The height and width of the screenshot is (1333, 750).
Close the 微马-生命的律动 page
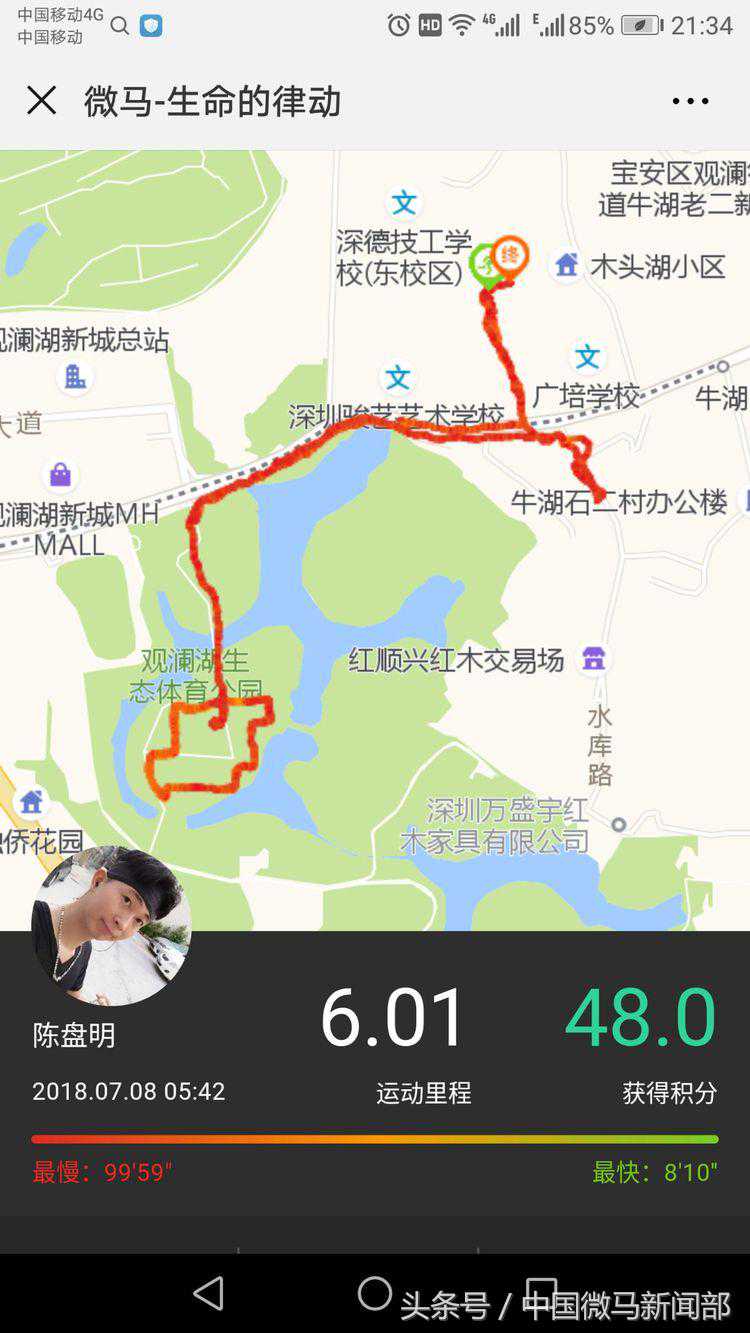[x=41, y=100]
